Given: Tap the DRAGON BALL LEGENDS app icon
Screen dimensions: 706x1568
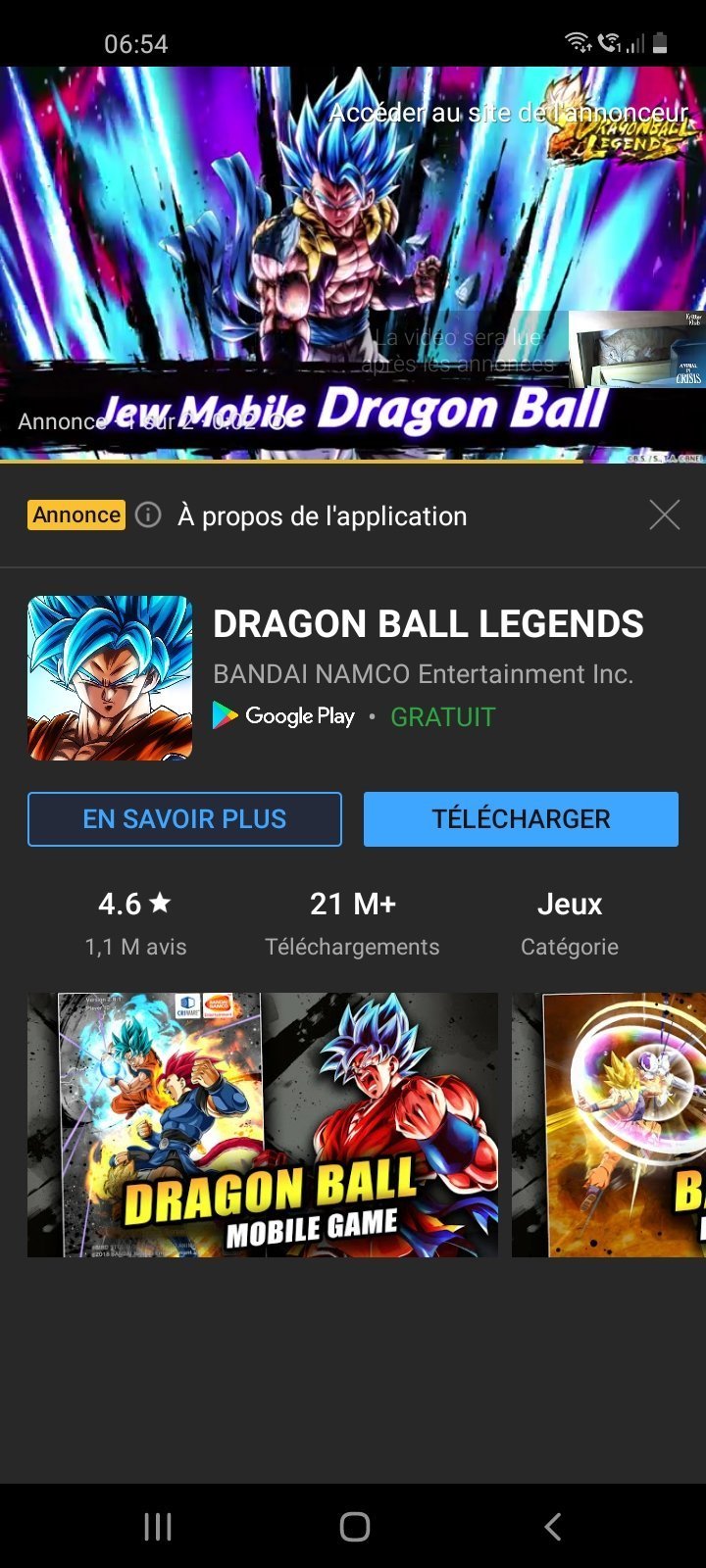Looking at the screenshot, I should coord(110,678).
